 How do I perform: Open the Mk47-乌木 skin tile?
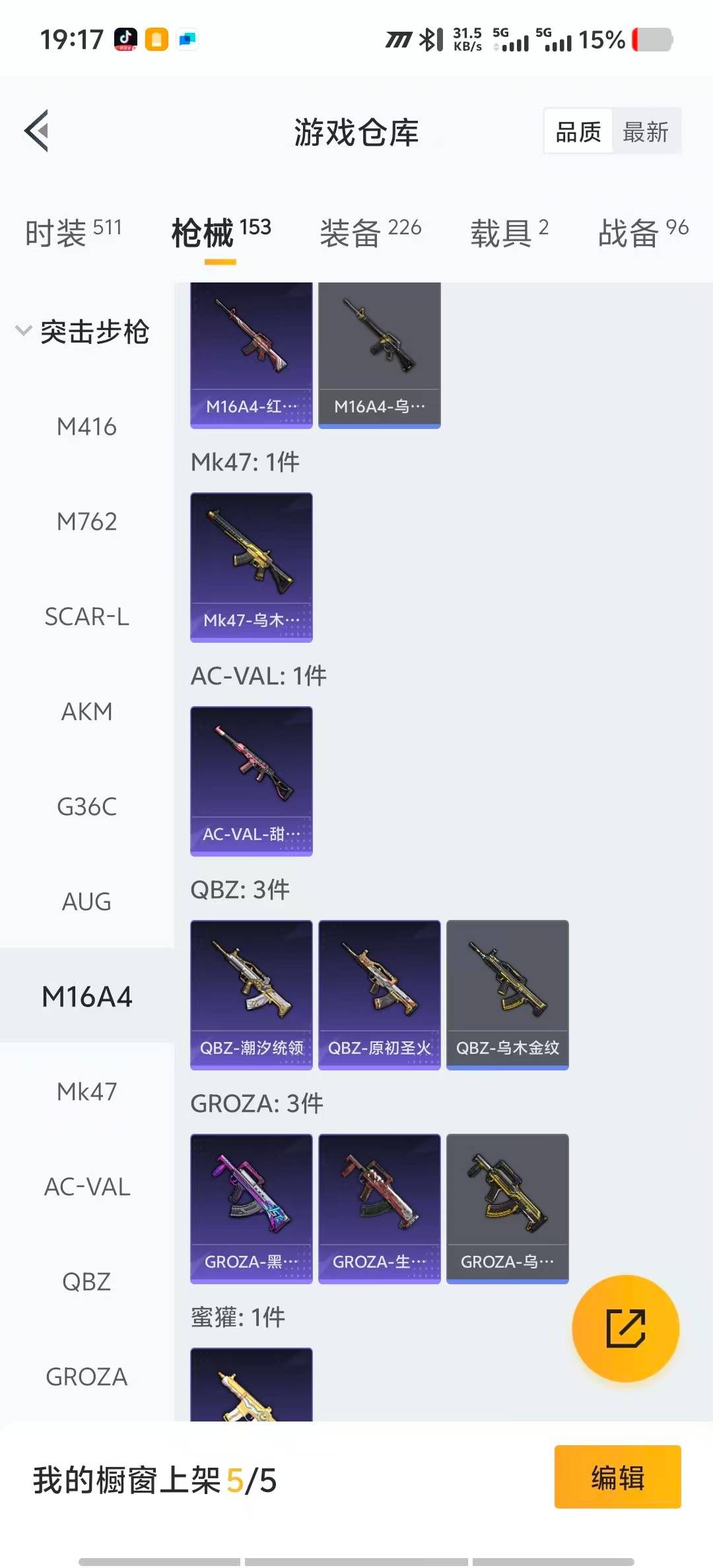[251, 567]
